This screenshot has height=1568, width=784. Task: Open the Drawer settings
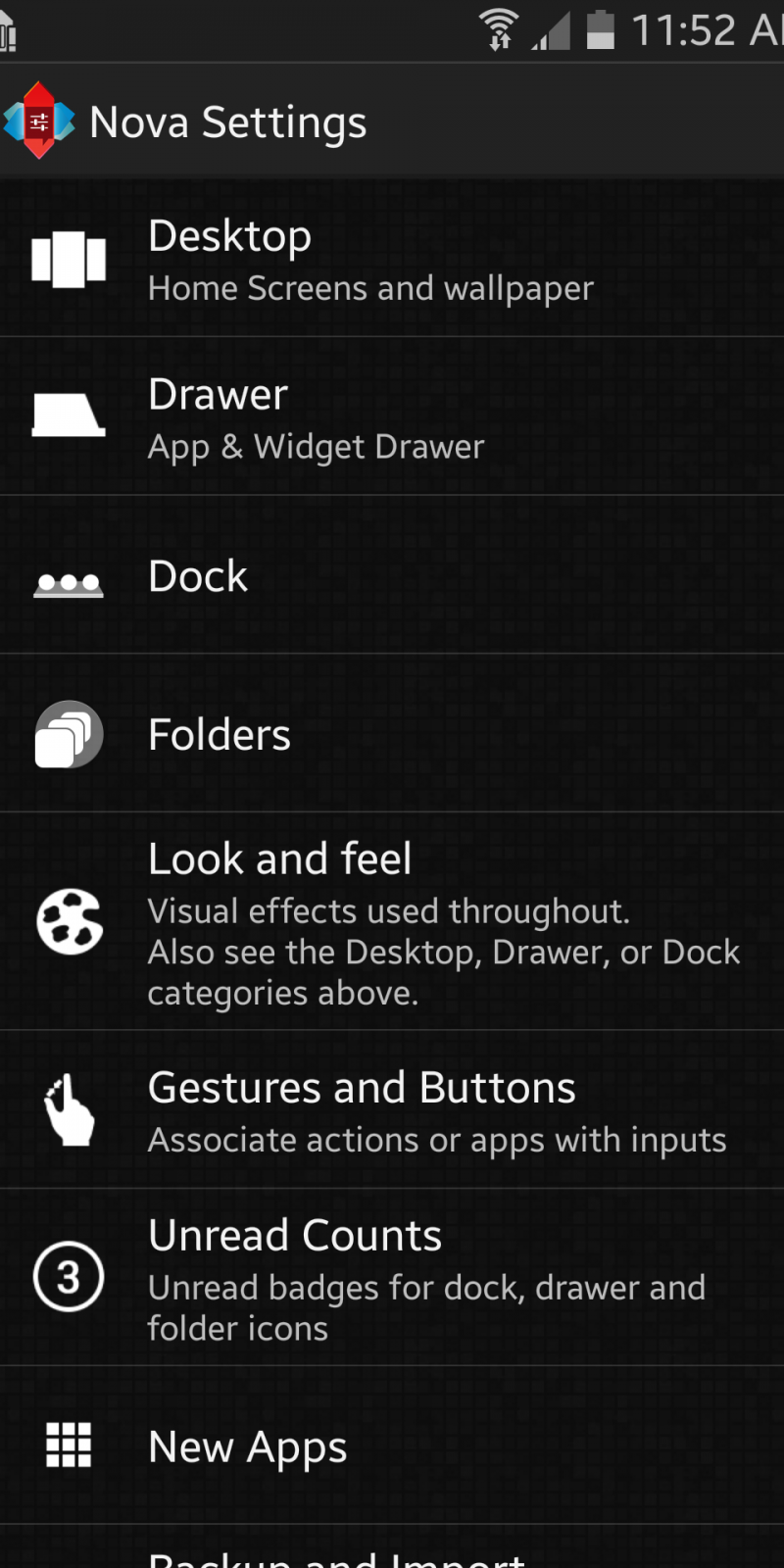[392, 417]
